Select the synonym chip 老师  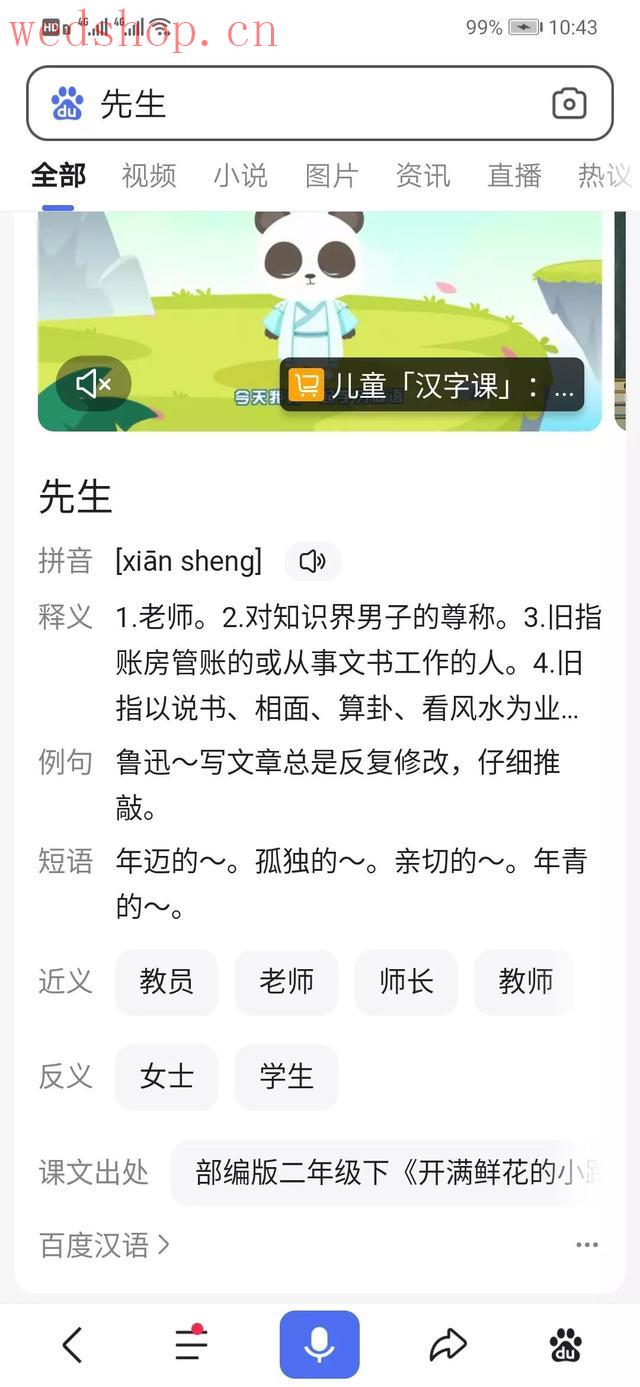286,982
